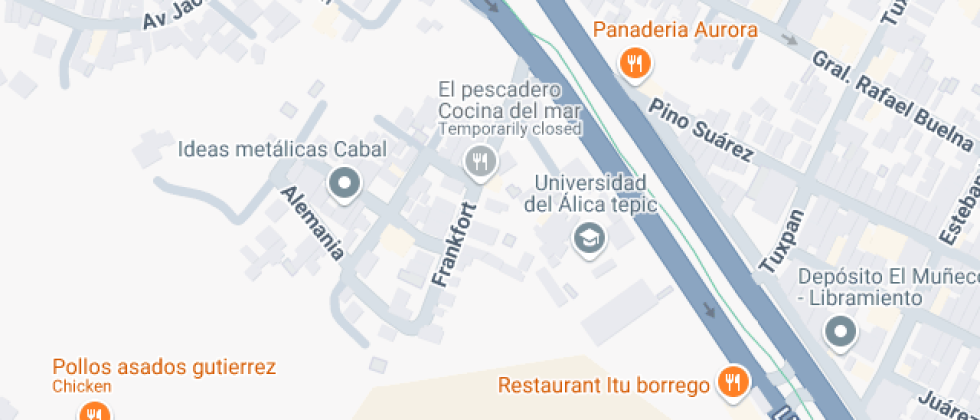The width and height of the screenshot is (980, 420).
Task: Open Universidad del Álica tepic marker
Action: coord(588,237)
